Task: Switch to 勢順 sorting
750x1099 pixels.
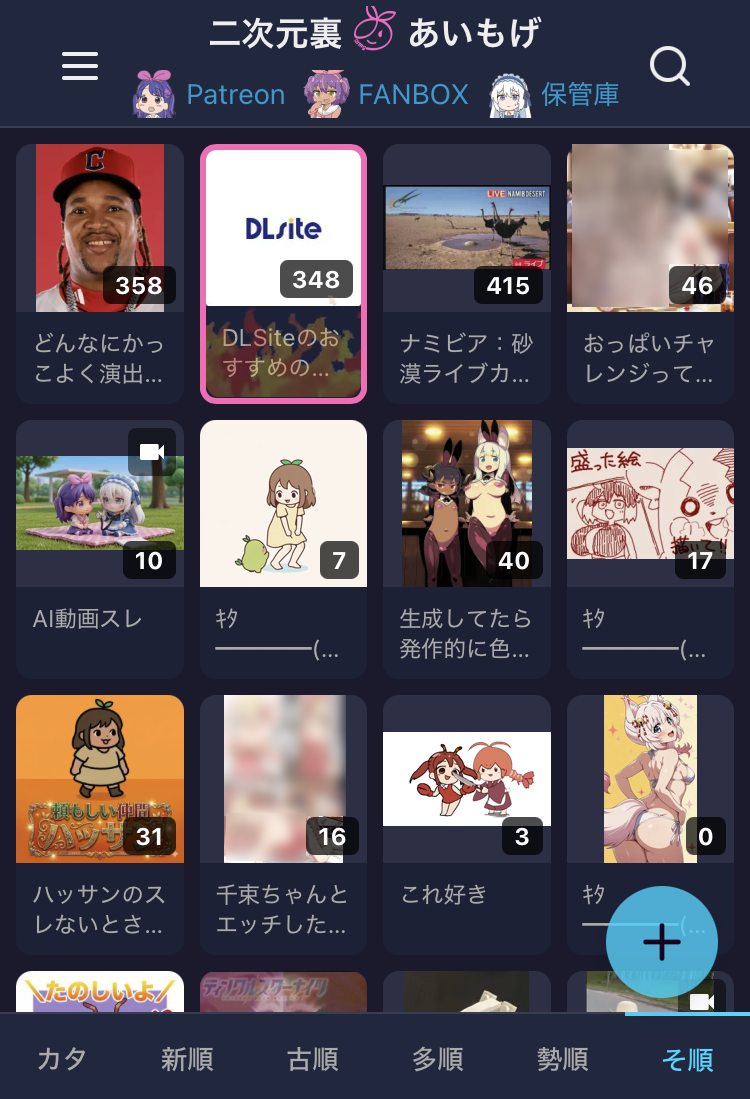Action: click(x=563, y=1058)
